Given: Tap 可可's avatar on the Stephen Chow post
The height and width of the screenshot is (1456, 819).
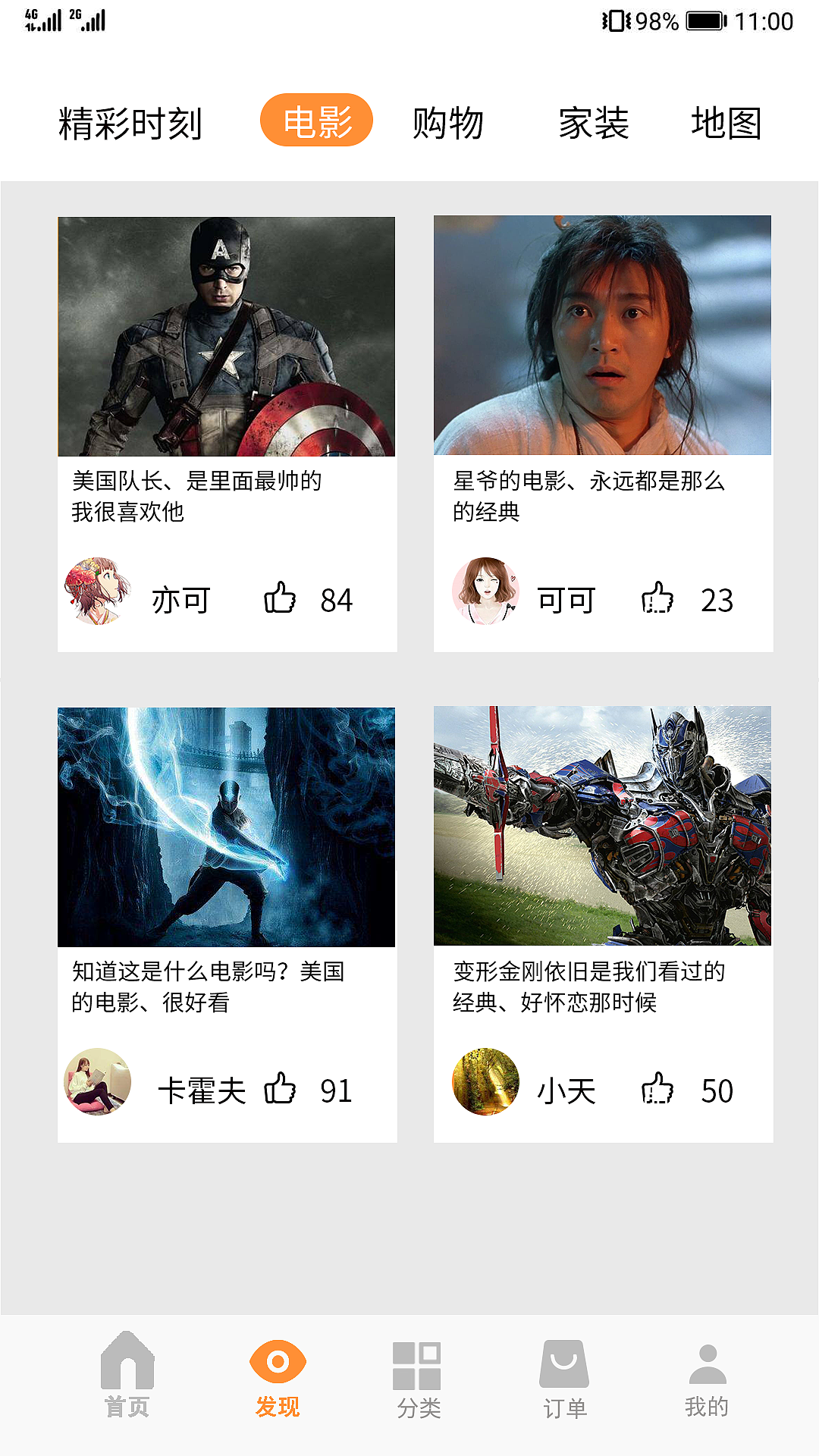Looking at the screenshot, I should coord(486,598).
